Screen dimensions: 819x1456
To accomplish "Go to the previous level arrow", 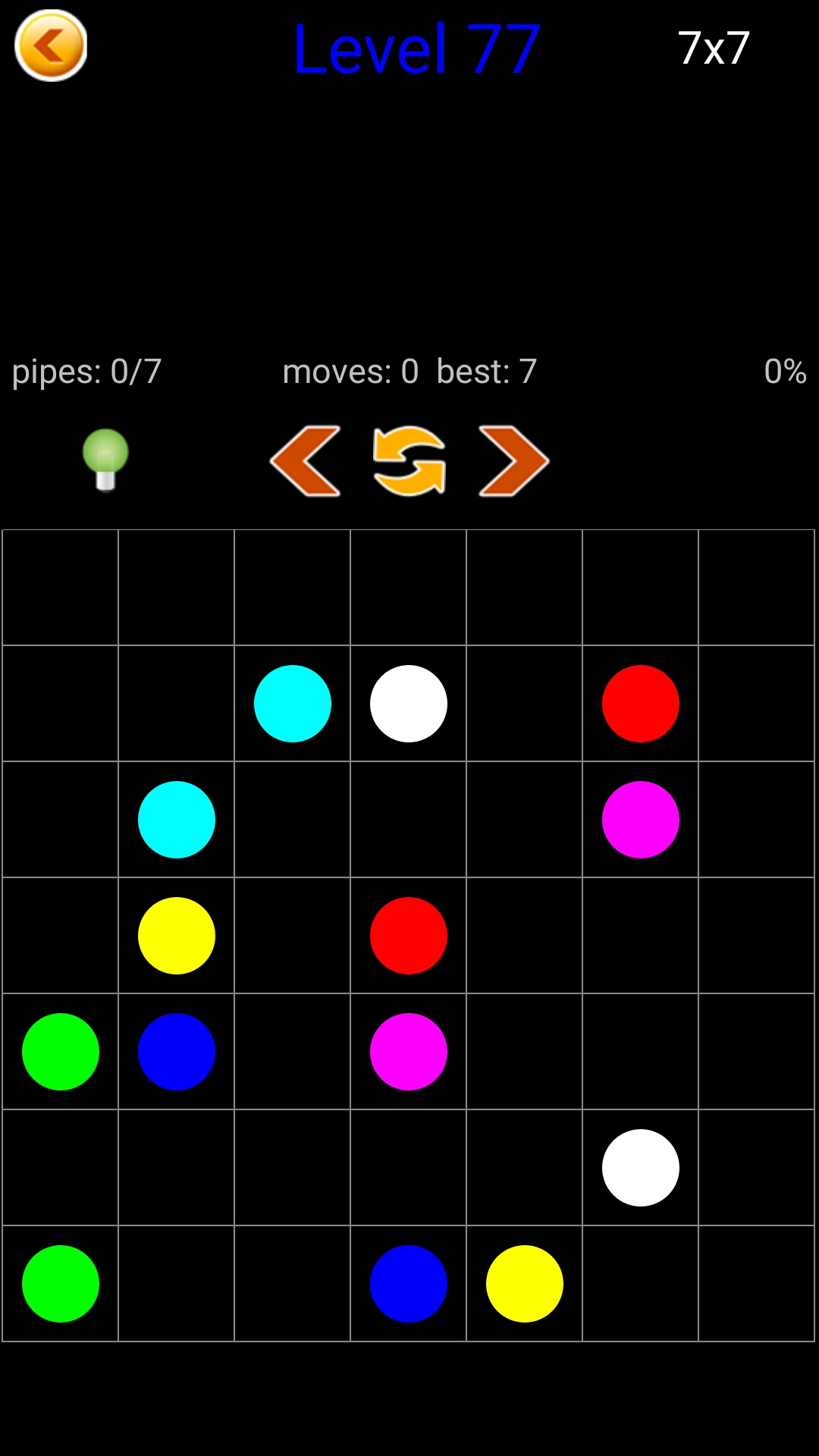I will coord(306,461).
